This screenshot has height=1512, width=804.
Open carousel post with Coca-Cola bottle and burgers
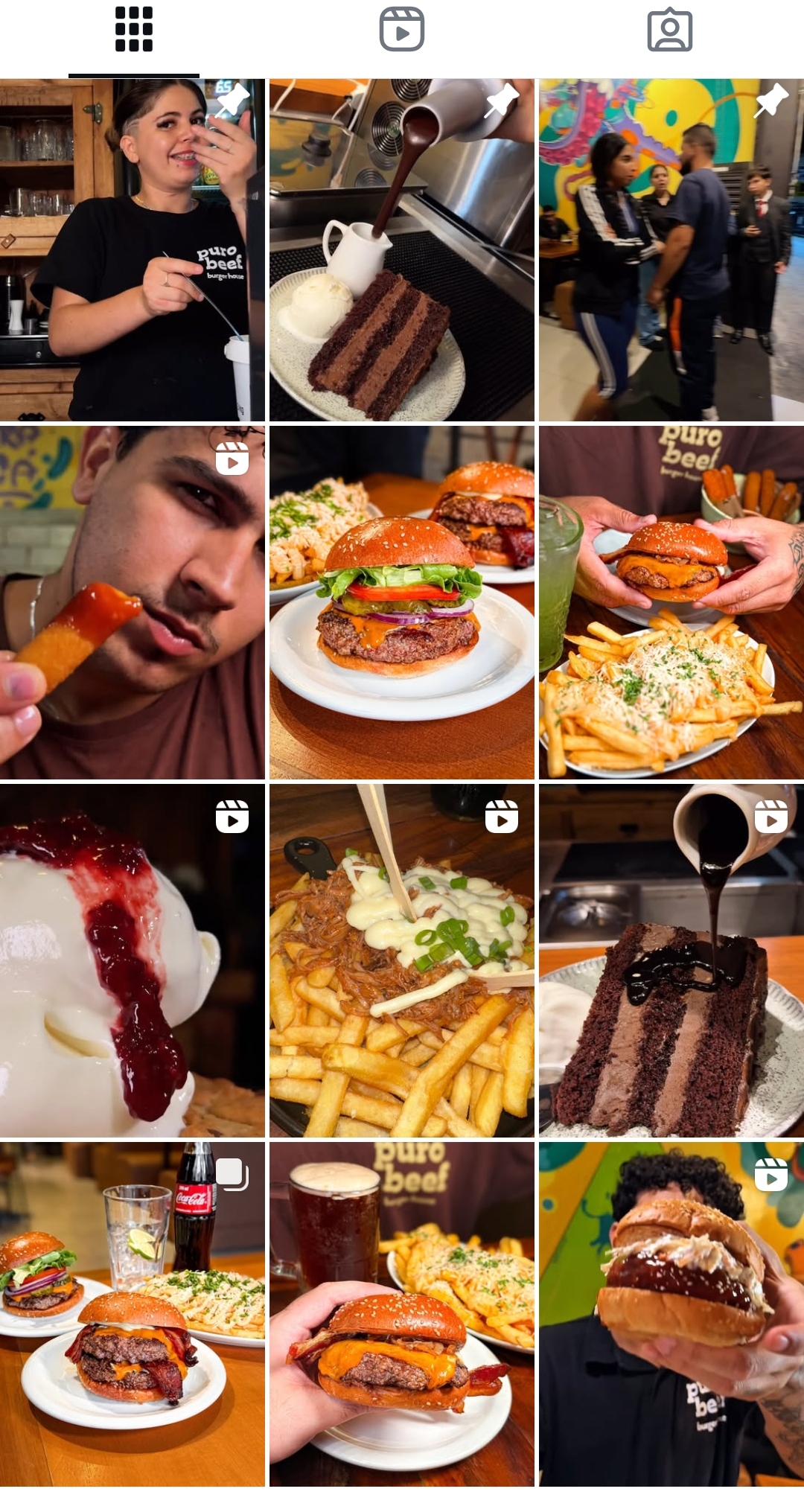point(133,1314)
